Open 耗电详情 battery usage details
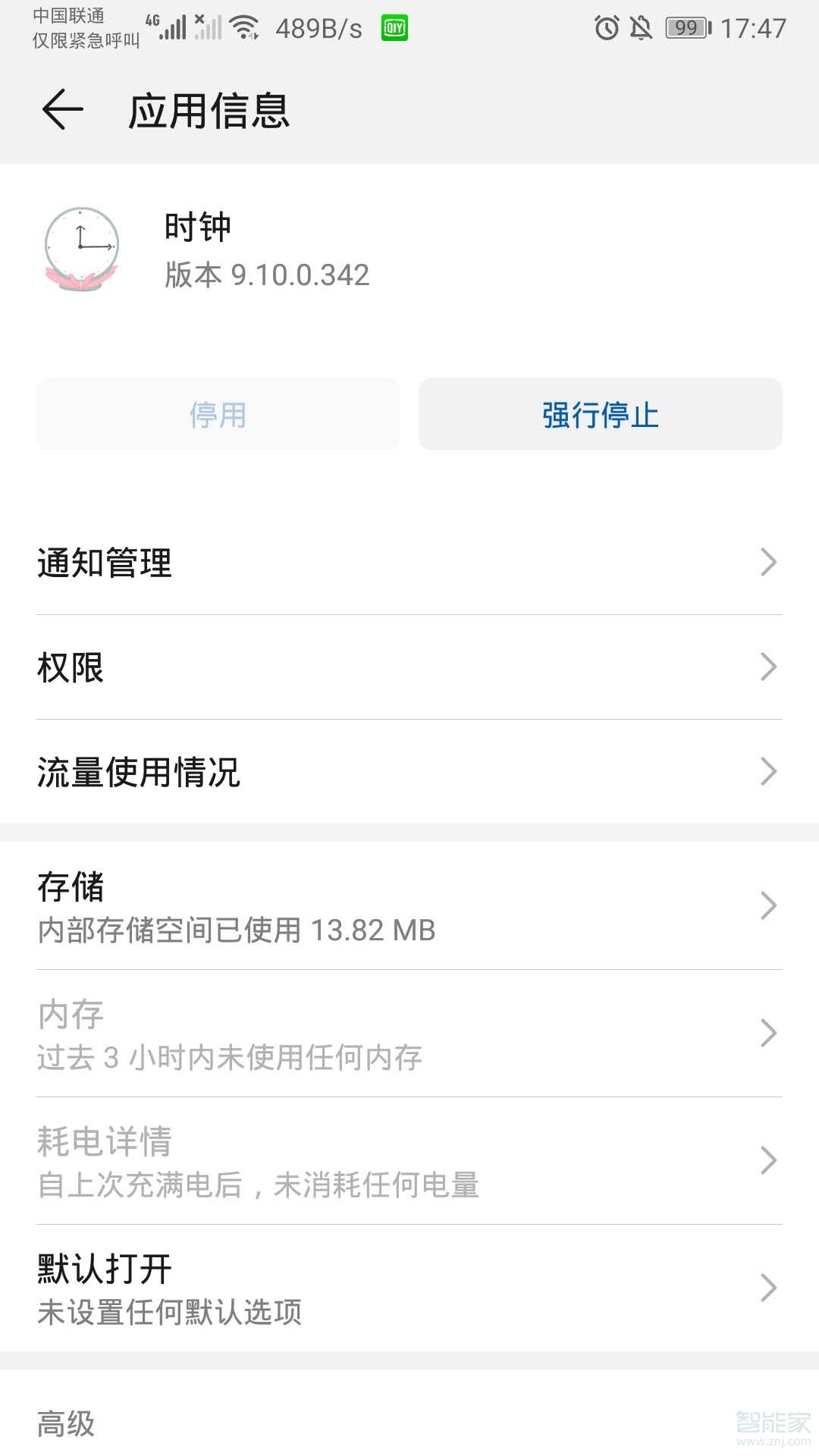The image size is (819, 1456). (x=409, y=1160)
